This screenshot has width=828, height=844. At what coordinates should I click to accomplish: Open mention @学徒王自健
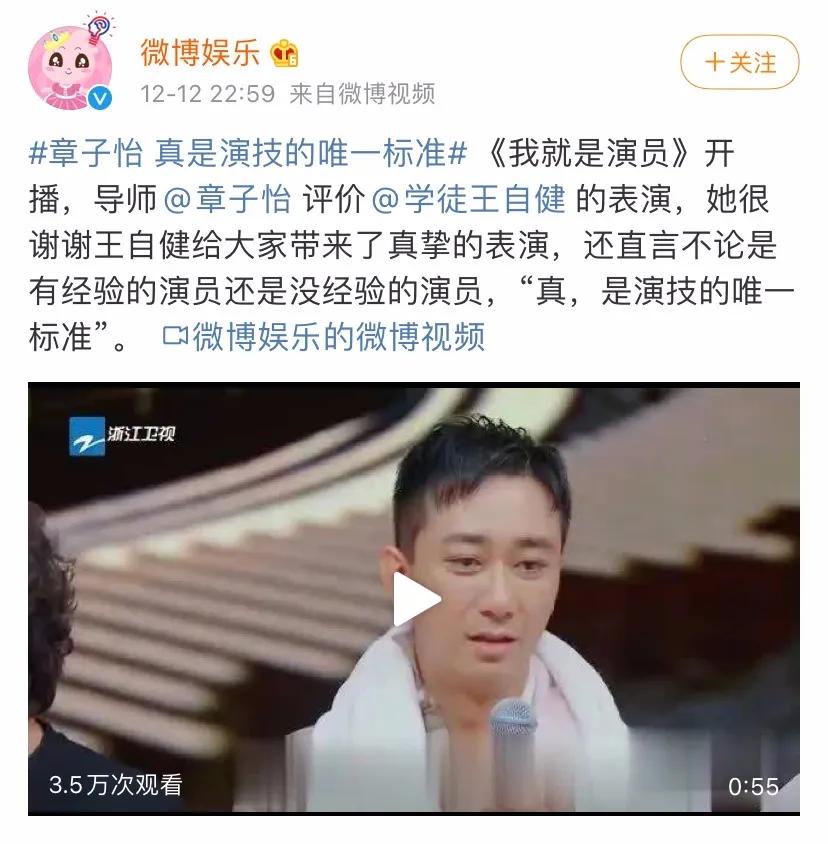coord(468,200)
